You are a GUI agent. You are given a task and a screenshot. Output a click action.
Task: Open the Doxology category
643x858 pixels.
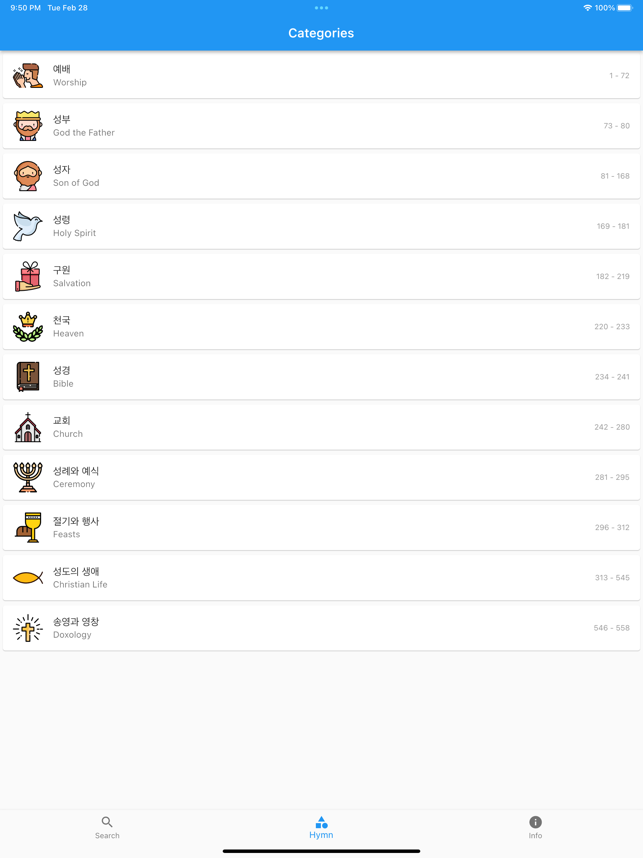[x=321, y=628]
